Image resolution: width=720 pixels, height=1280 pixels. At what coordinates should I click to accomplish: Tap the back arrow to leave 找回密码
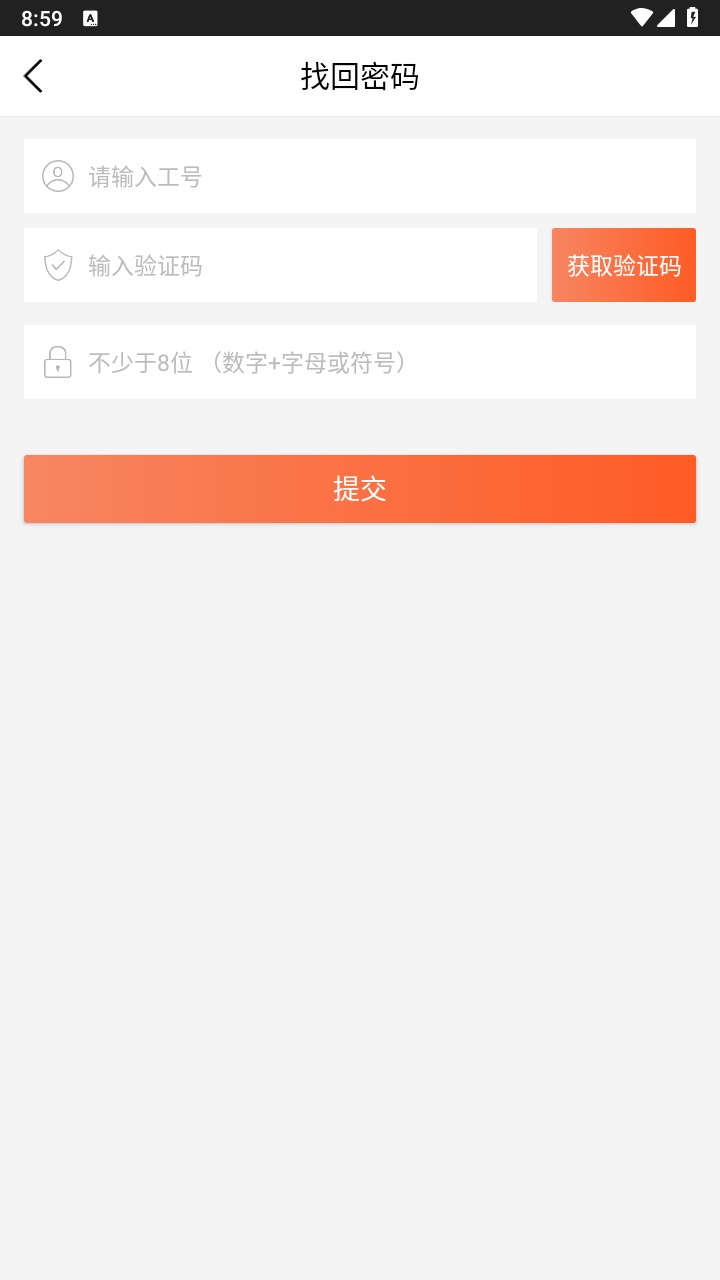coord(31,75)
